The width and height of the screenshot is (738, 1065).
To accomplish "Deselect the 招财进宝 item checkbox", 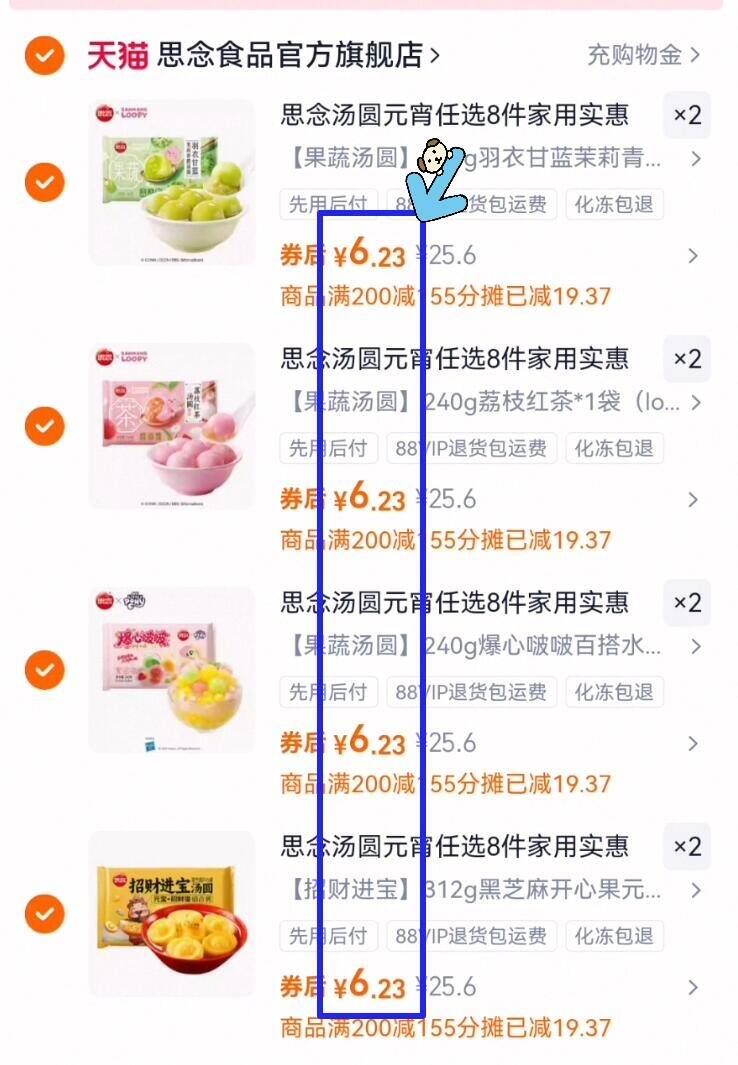I will click(44, 913).
